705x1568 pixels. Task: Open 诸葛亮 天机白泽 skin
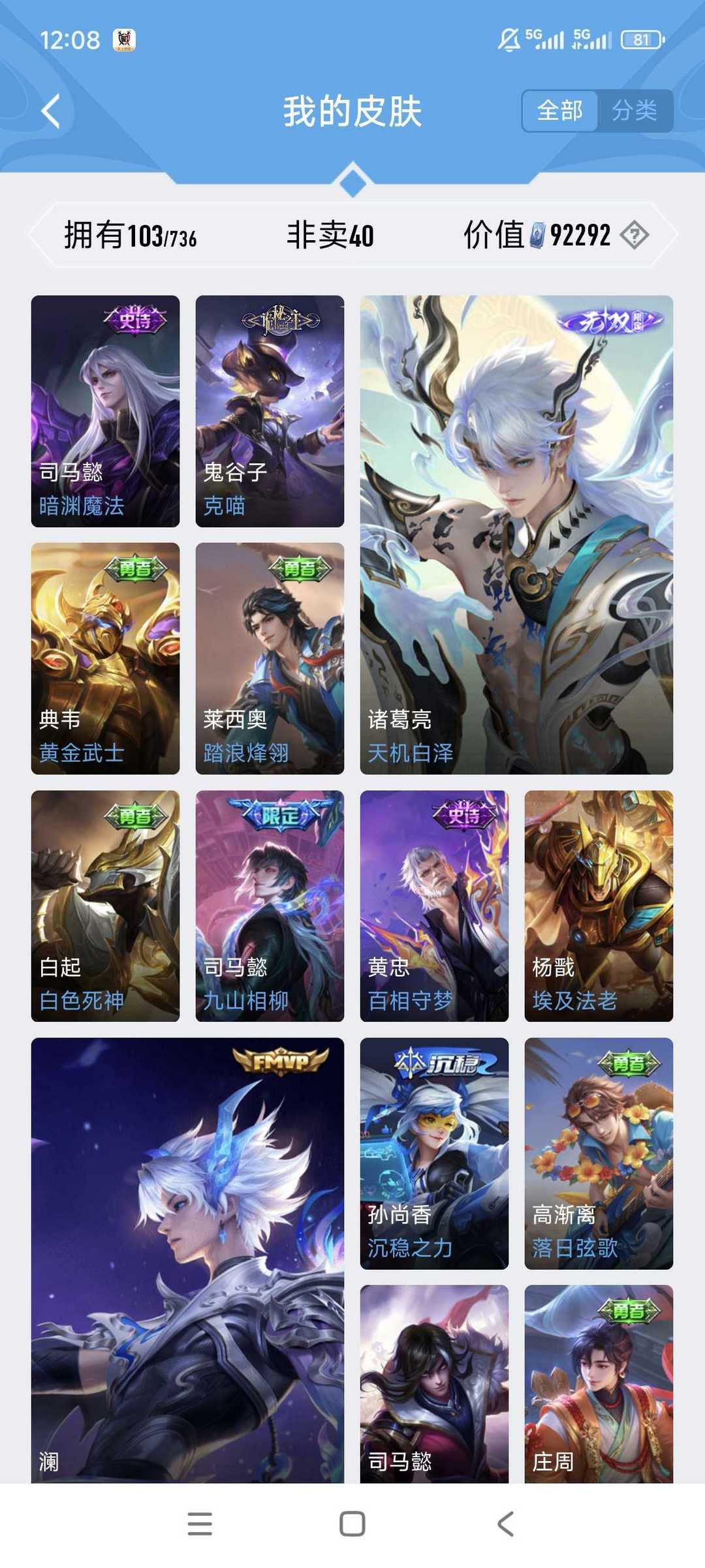pos(516,534)
